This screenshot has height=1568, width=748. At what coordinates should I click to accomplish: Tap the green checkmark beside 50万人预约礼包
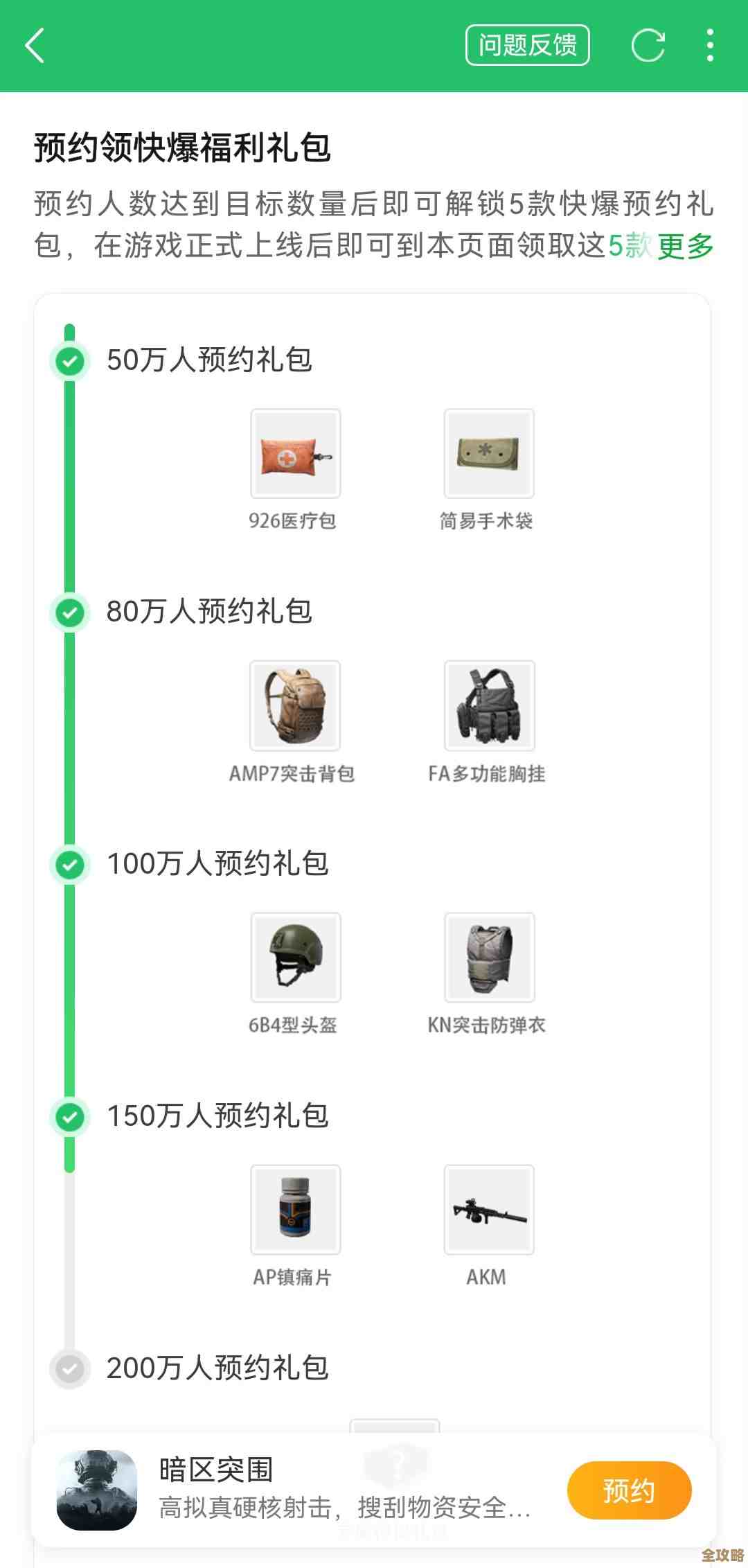click(x=69, y=361)
